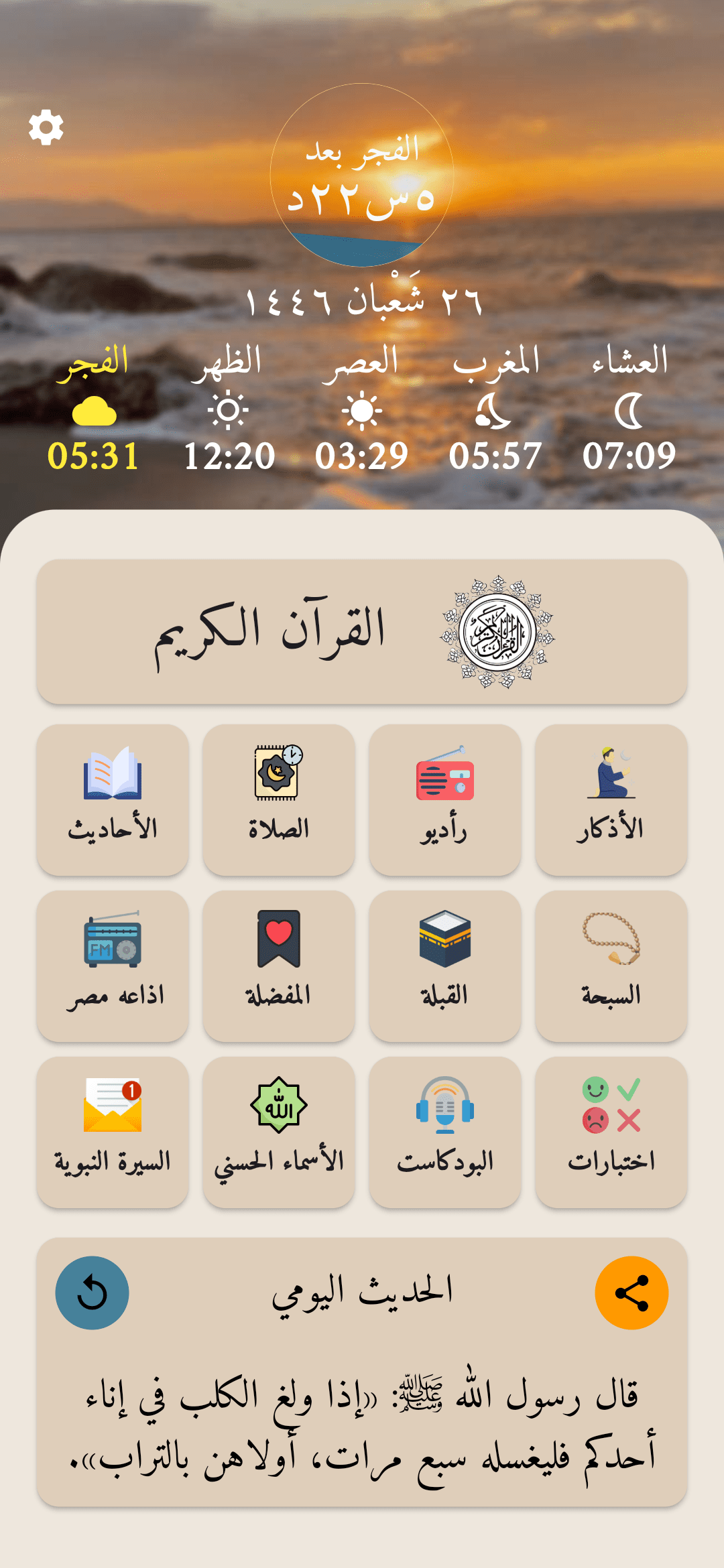Open the settings gear icon
The image size is (724, 1568).
pyautogui.click(x=46, y=127)
